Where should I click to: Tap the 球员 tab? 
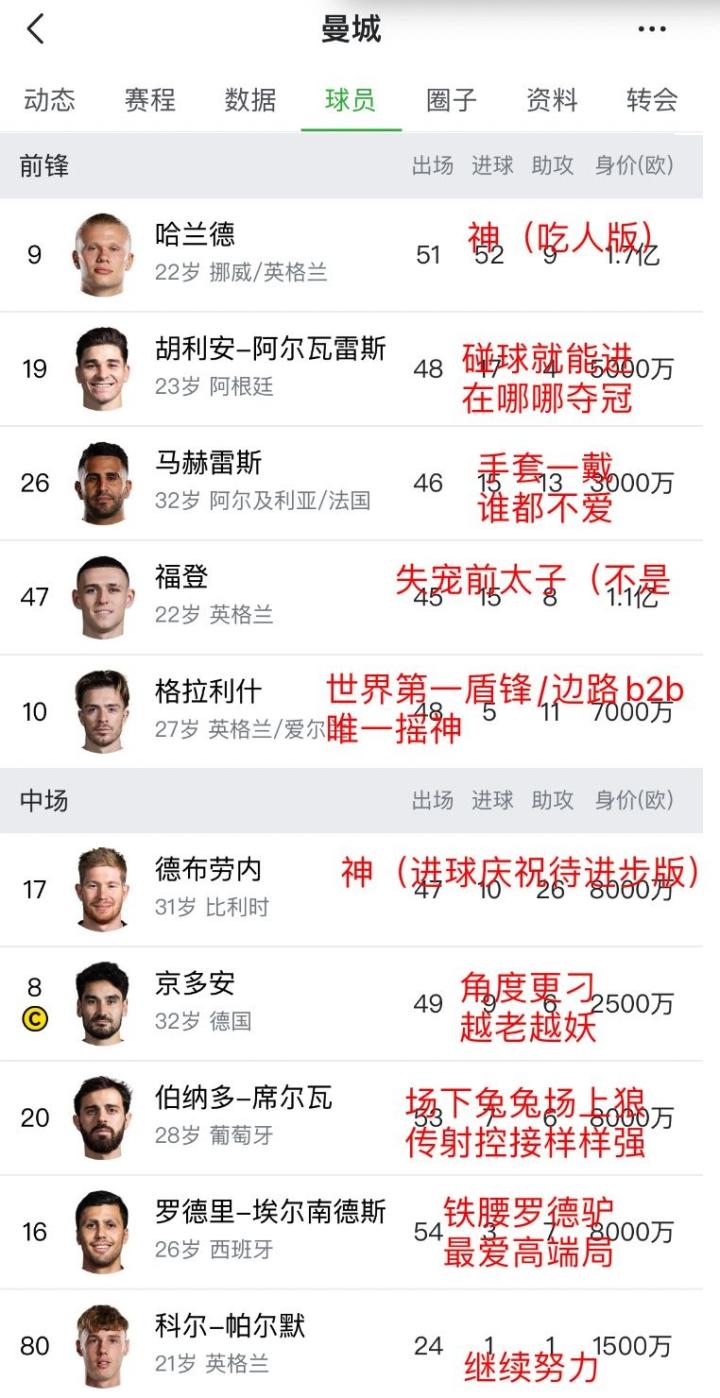pos(350,100)
